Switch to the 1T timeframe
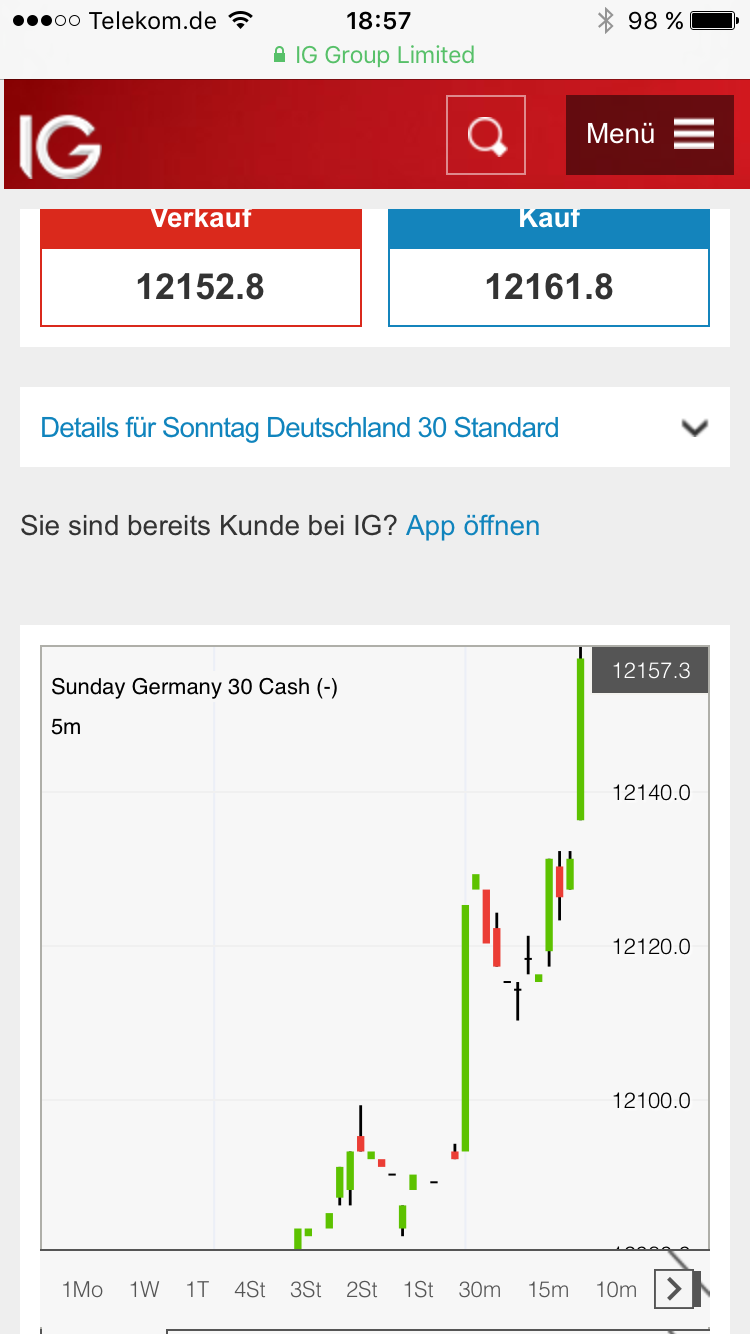Viewport: 750px width, 1334px height. tap(197, 1290)
